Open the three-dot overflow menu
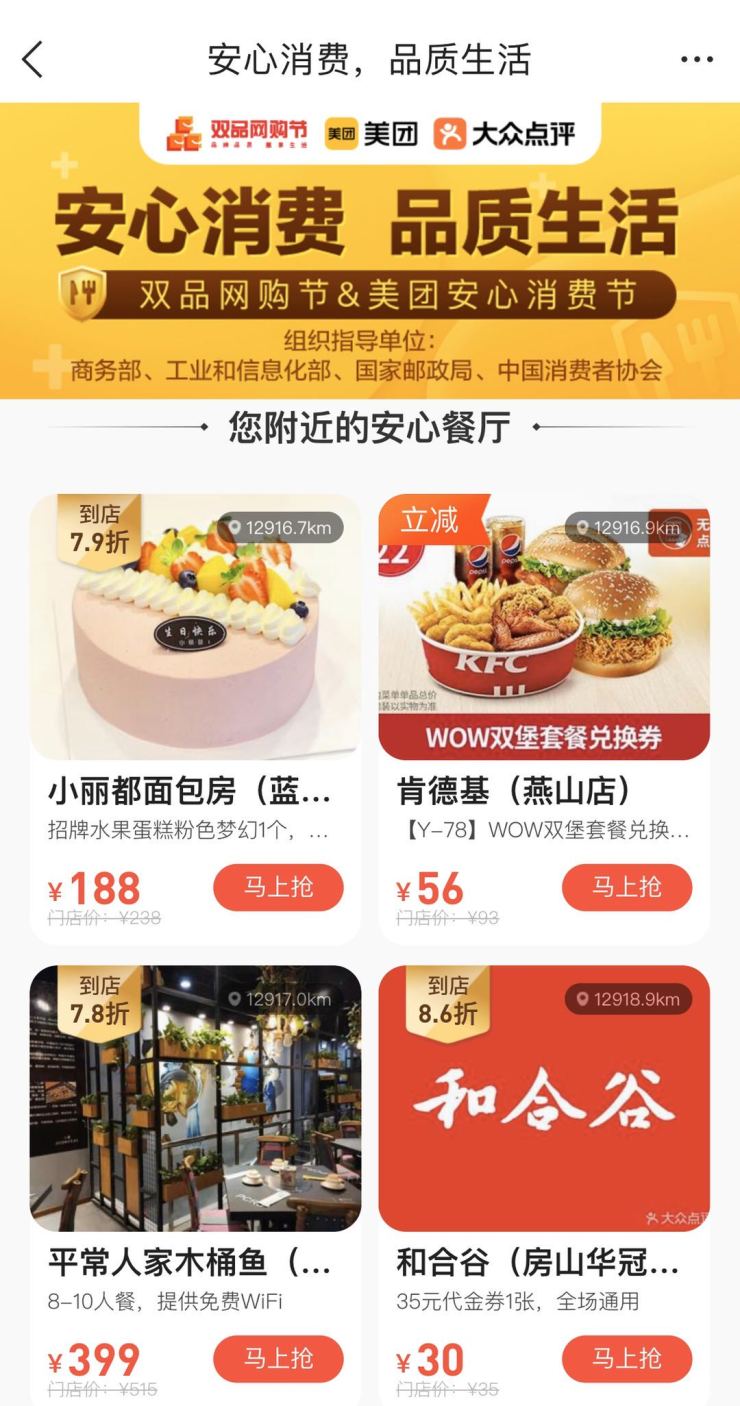Screen dimensions: 740x1406 coord(697,60)
